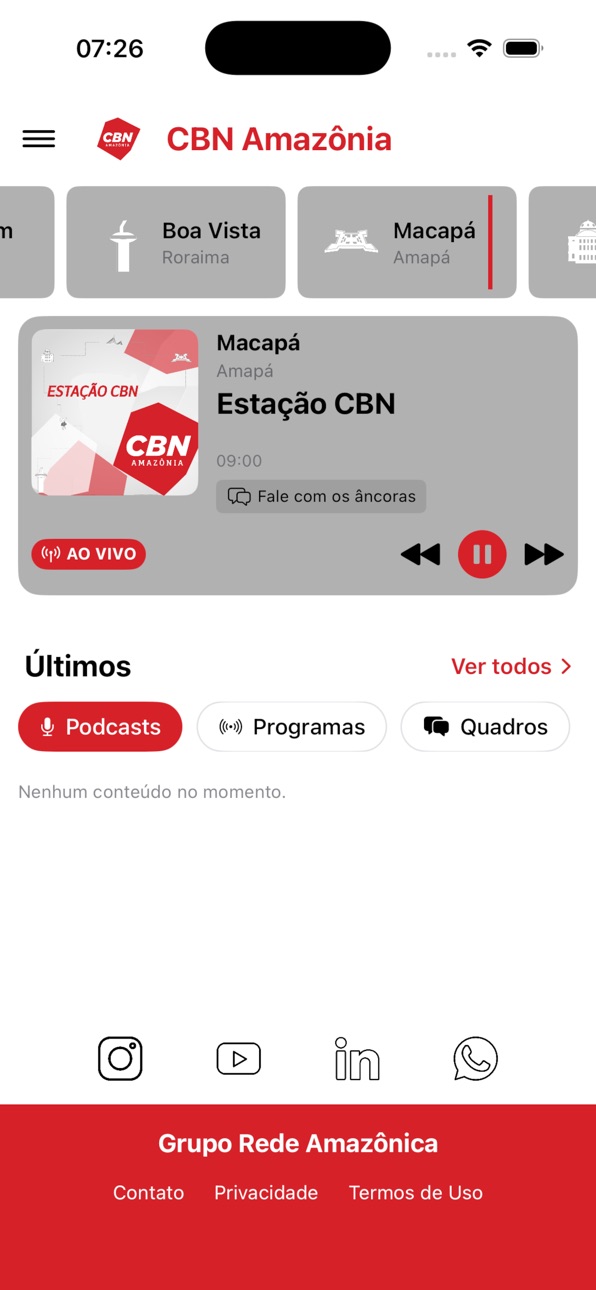Open the Contato link
Viewport: 596px width, 1290px height.
tap(148, 1192)
